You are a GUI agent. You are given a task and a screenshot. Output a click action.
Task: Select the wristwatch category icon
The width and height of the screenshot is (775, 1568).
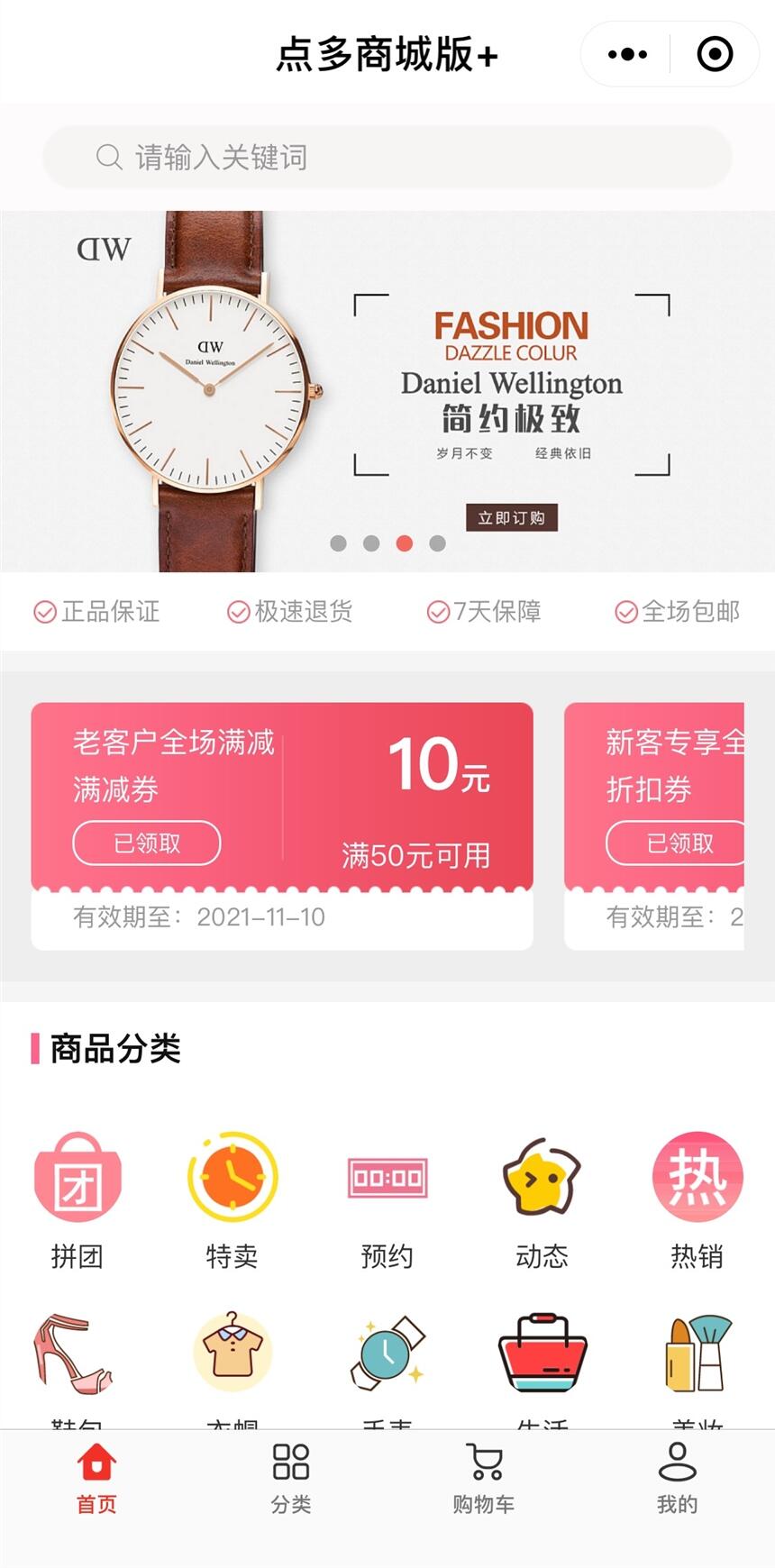387,1354
